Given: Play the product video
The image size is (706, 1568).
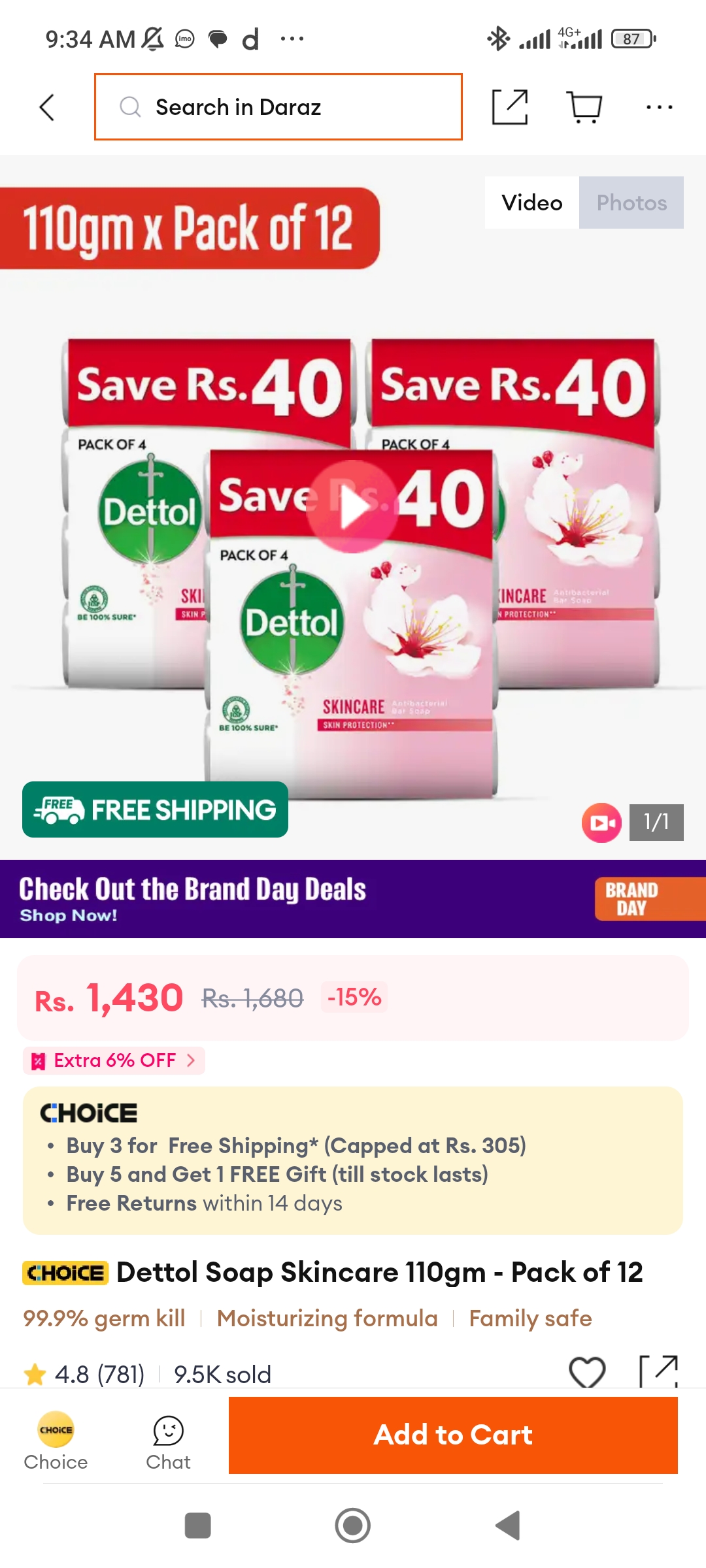Looking at the screenshot, I should coord(353,507).
